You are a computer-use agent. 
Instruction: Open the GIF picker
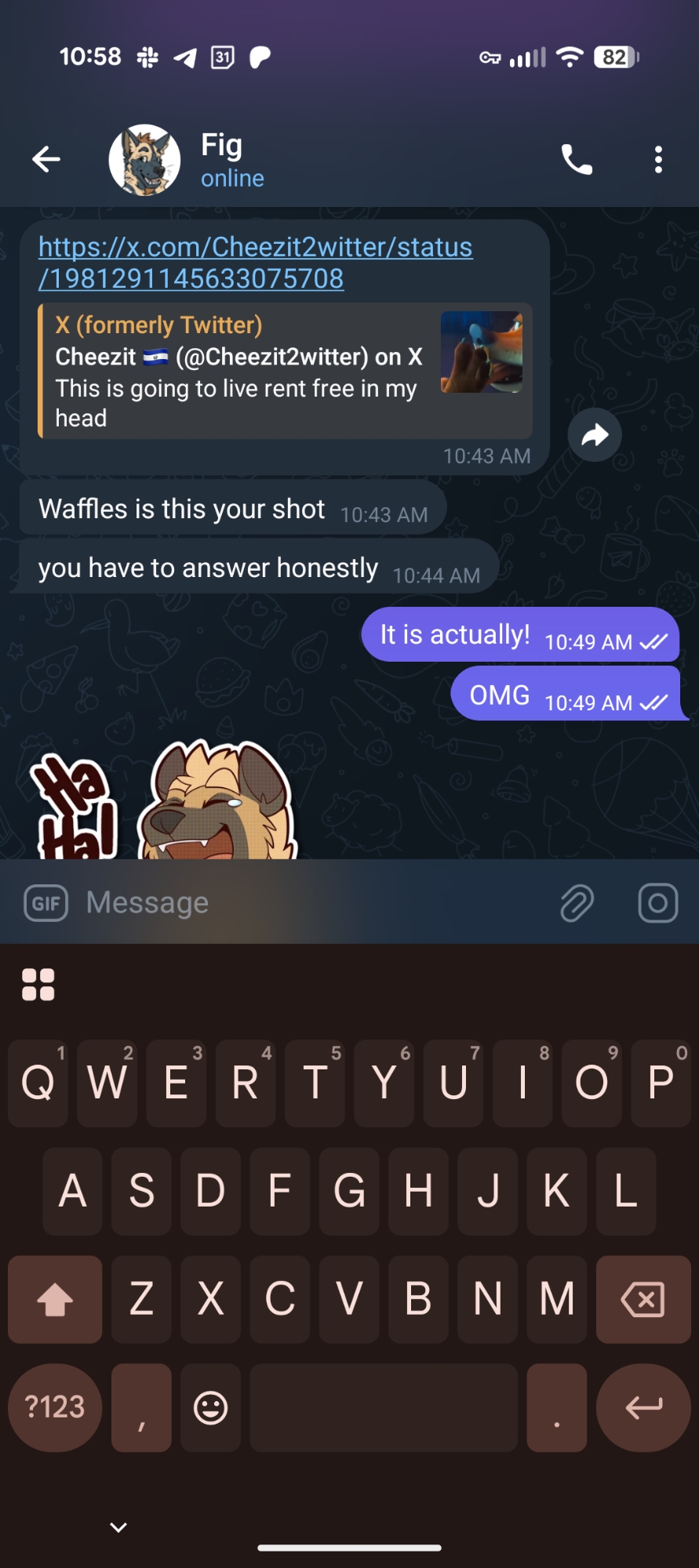tap(46, 903)
